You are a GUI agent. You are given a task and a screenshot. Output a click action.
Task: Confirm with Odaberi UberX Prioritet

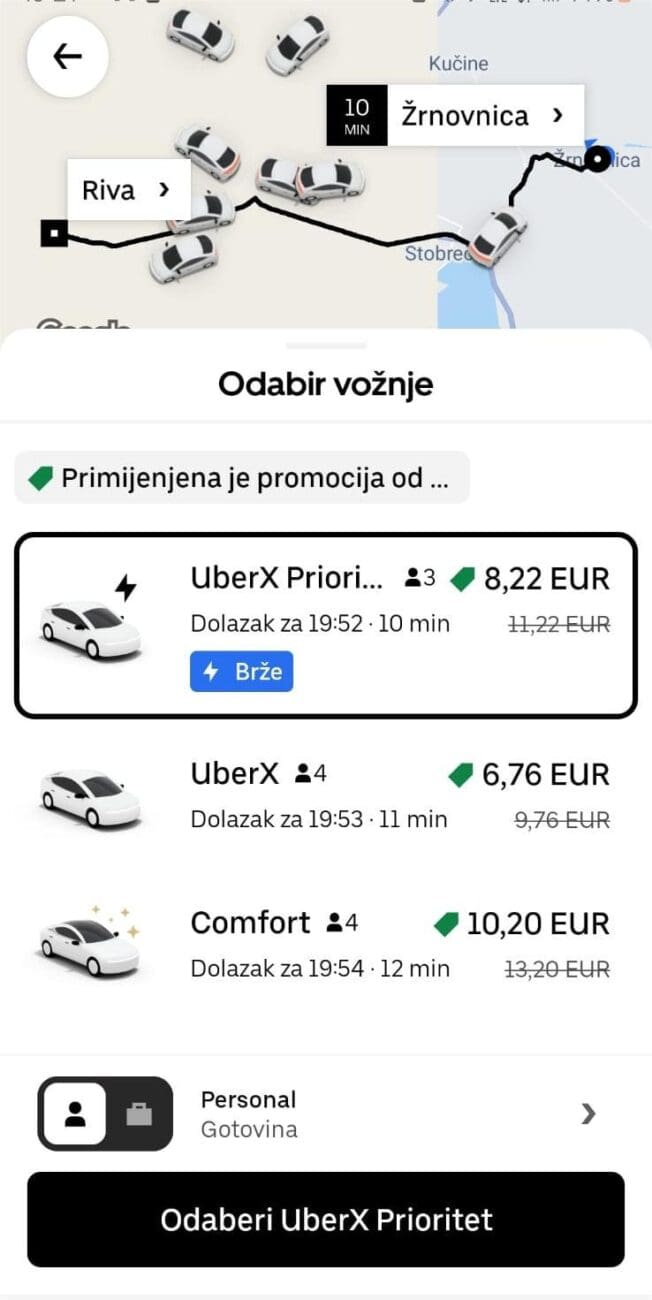tap(326, 1220)
